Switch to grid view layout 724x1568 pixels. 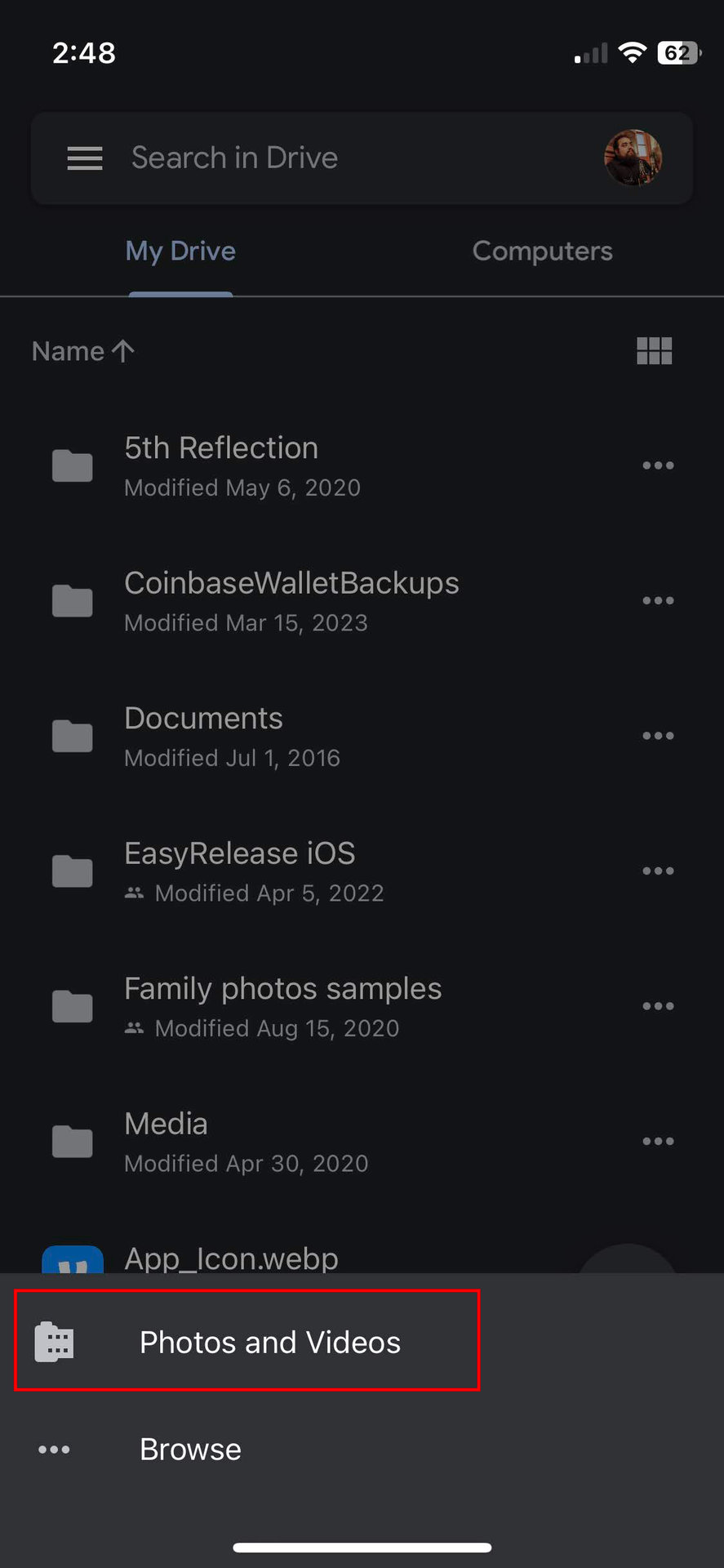[654, 351]
